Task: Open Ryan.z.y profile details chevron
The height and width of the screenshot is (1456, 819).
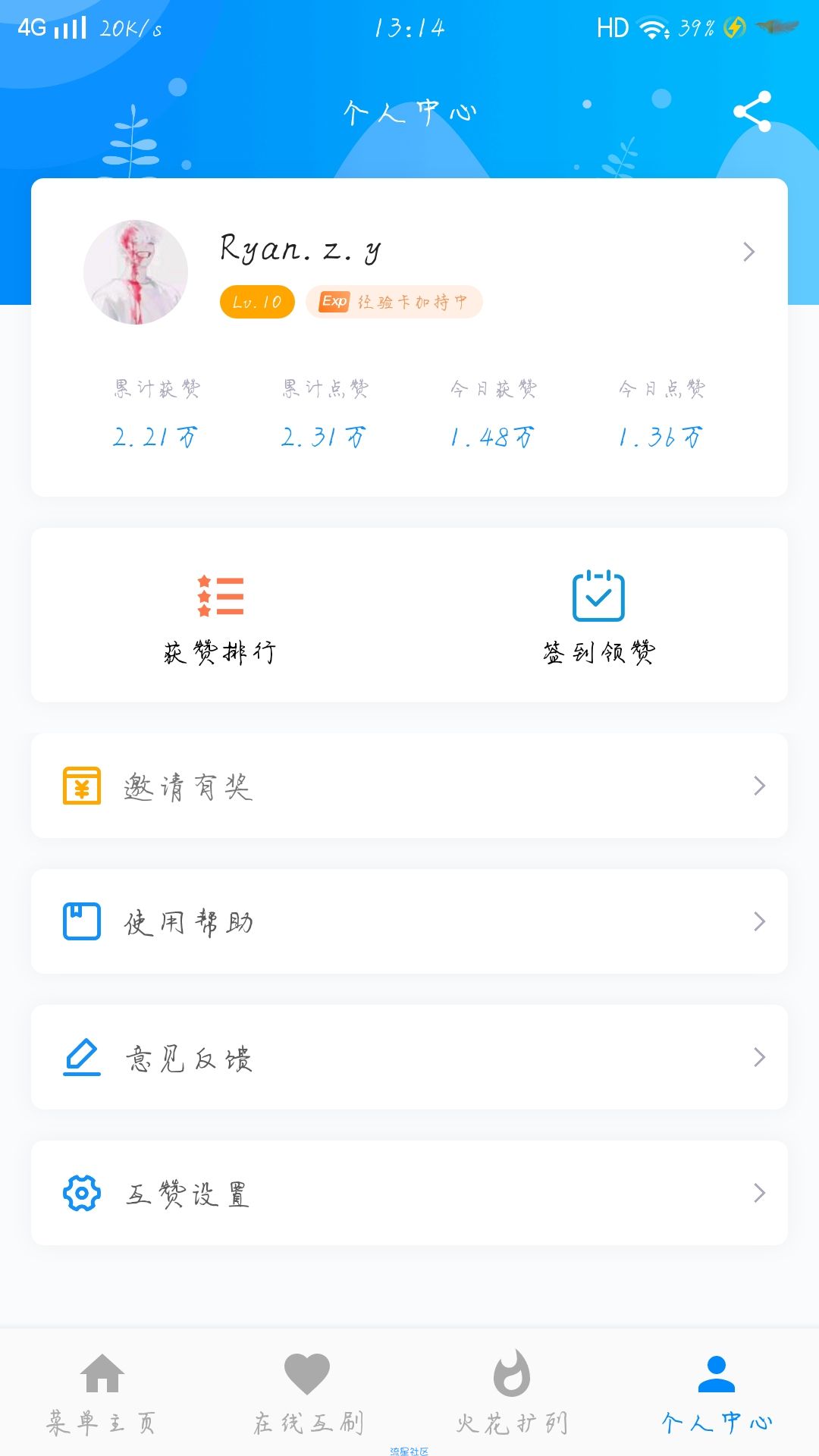Action: [749, 252]
